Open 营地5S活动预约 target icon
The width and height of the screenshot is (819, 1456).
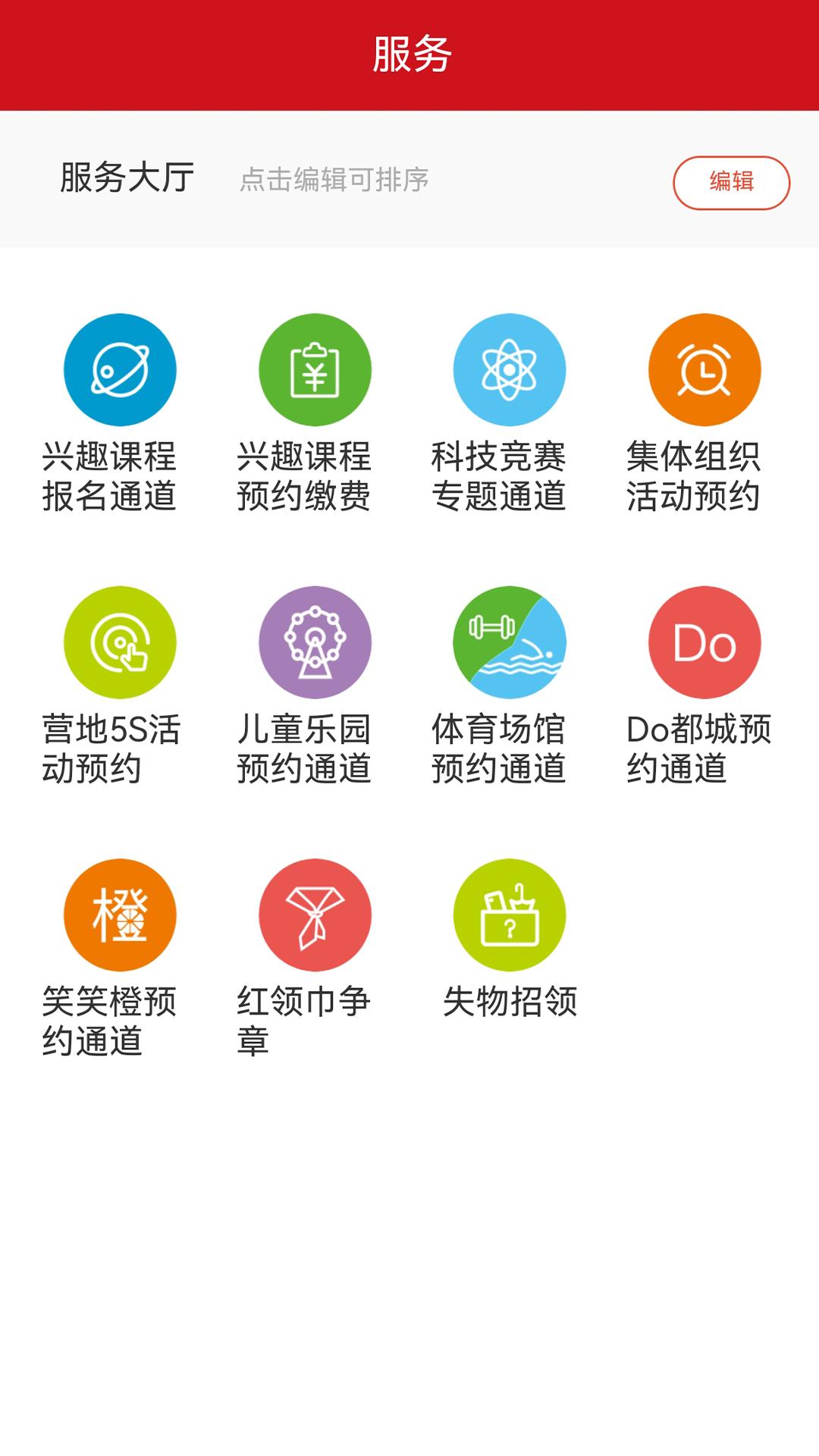pos(118,642)
